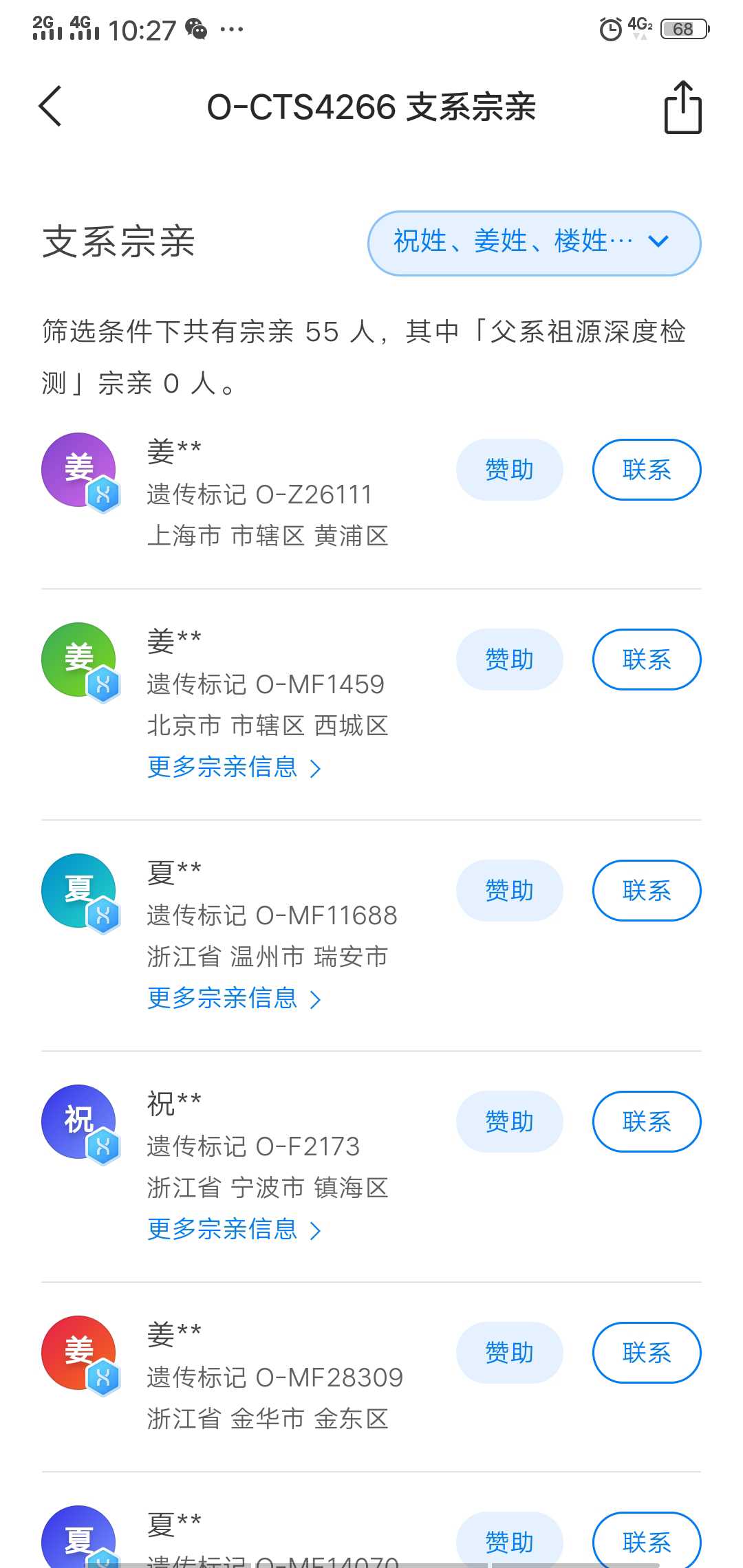The height and width of the screenshot is (1568, 743).
Task: Contact 夏** with marker O-MF11688
Action: (647, 891)
